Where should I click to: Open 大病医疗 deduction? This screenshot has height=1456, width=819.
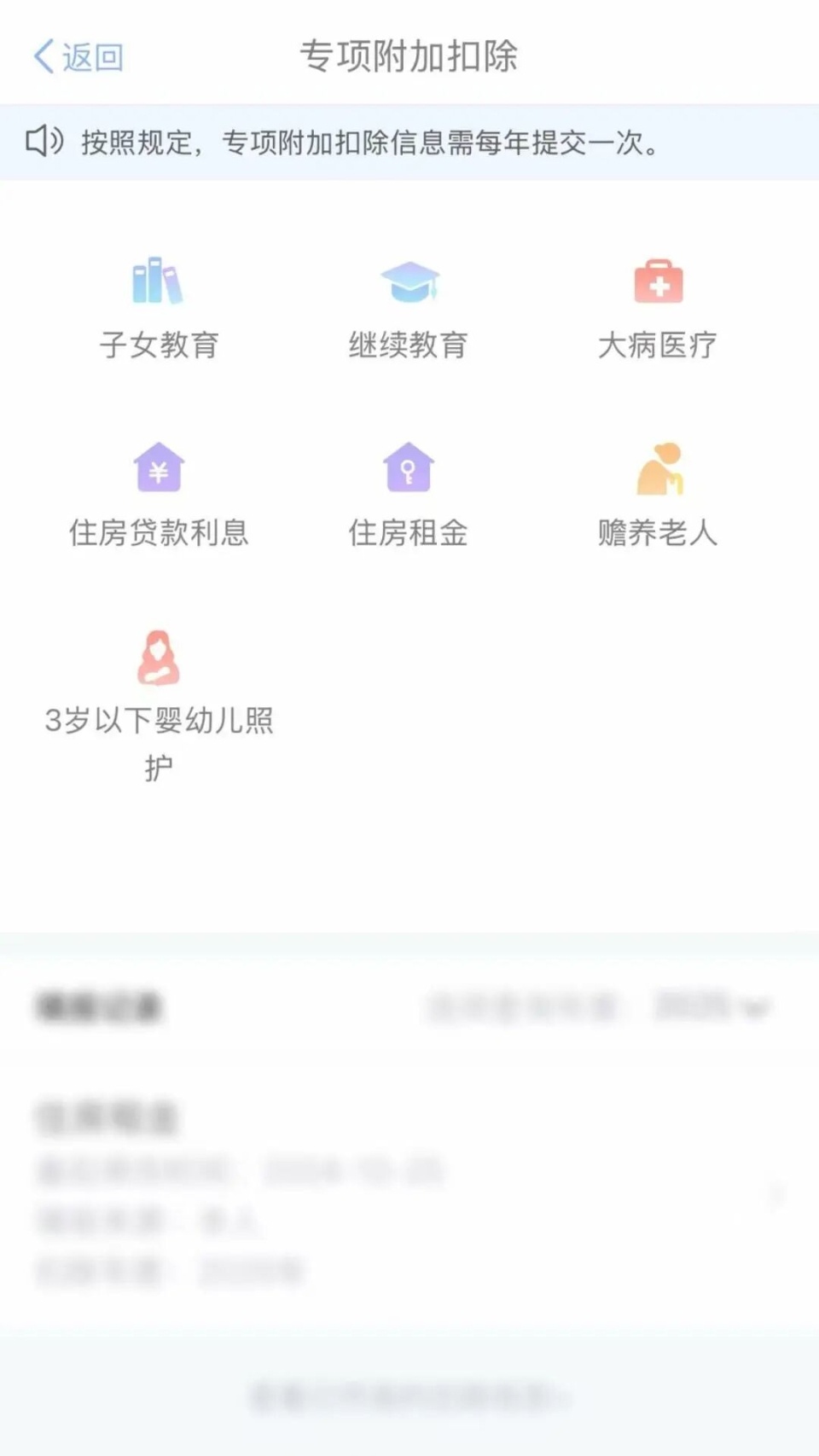[x=658, y=309]
